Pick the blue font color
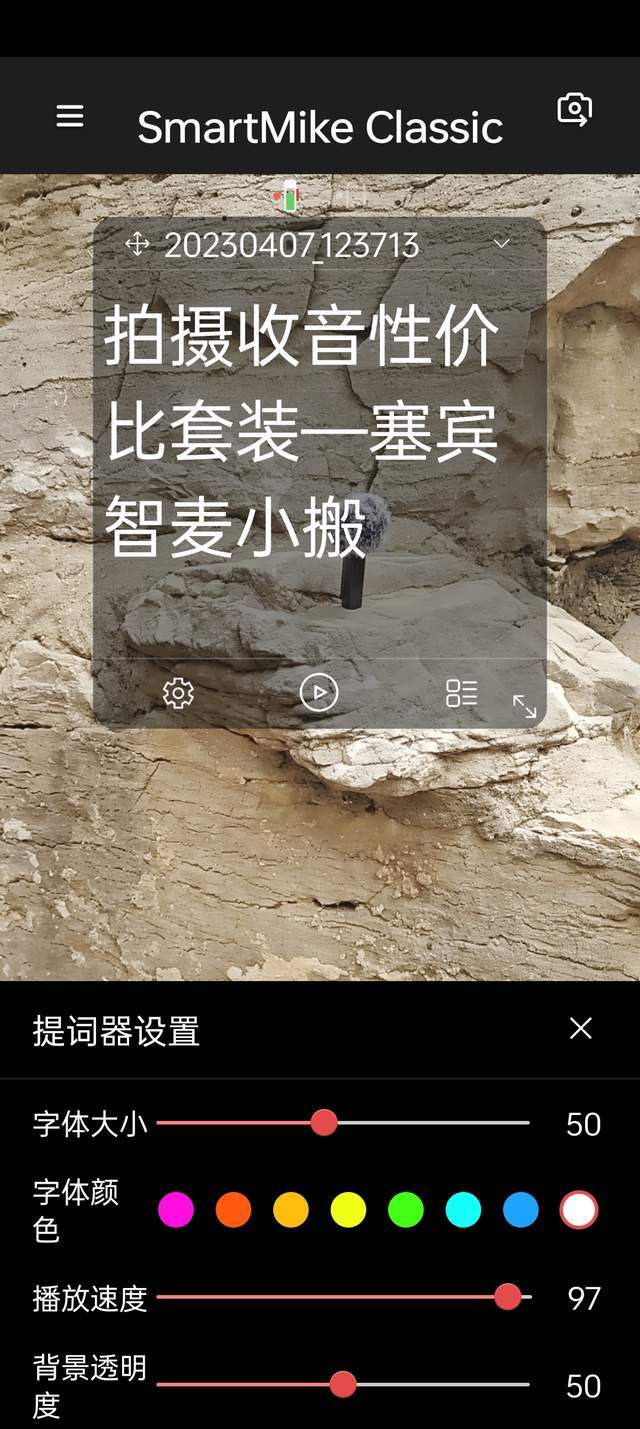Viewport: 640px width, 1429px height. 521,1209
